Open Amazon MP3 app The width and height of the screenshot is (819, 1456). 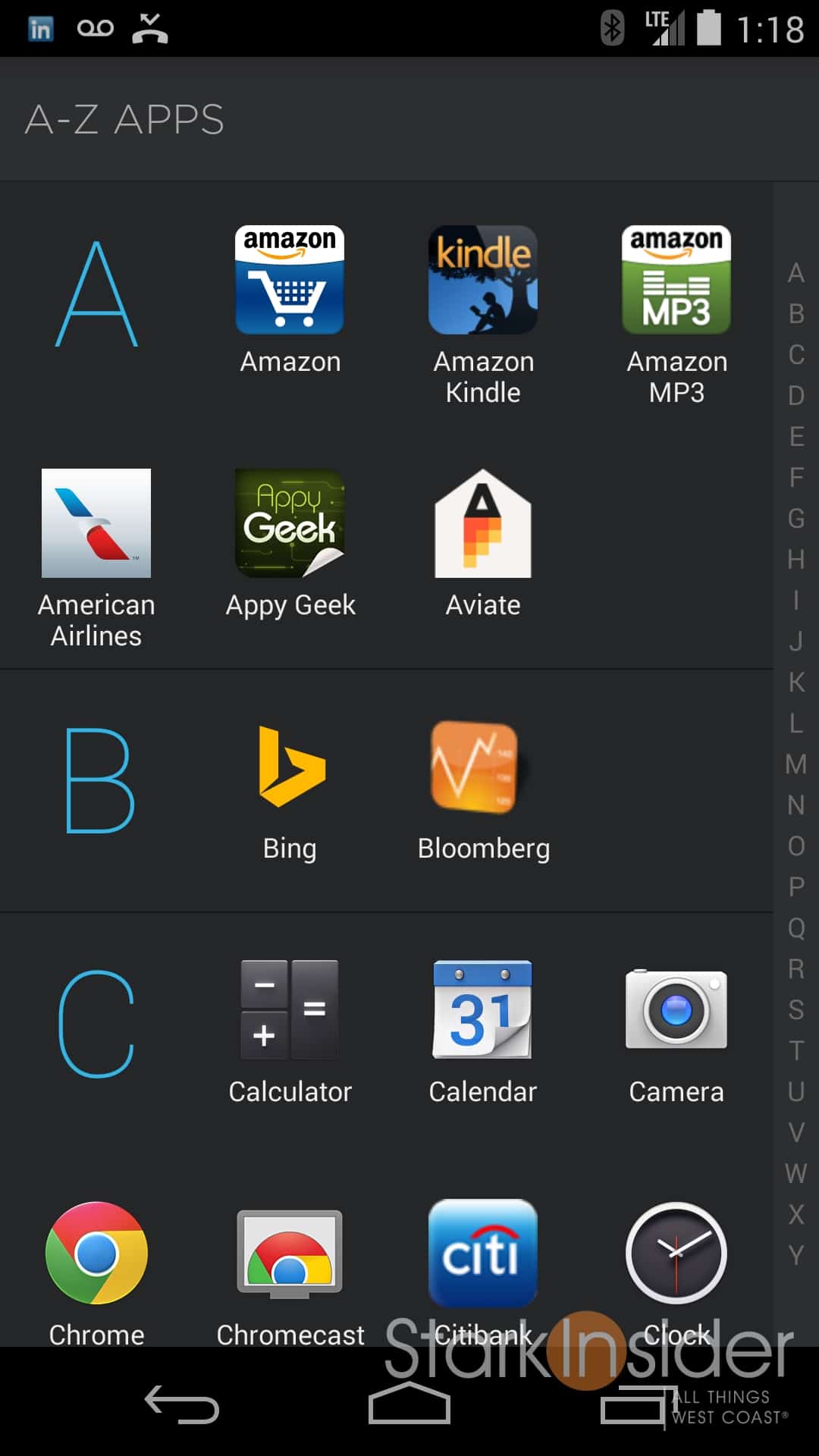pyautogui.click(x=676, y=281)
